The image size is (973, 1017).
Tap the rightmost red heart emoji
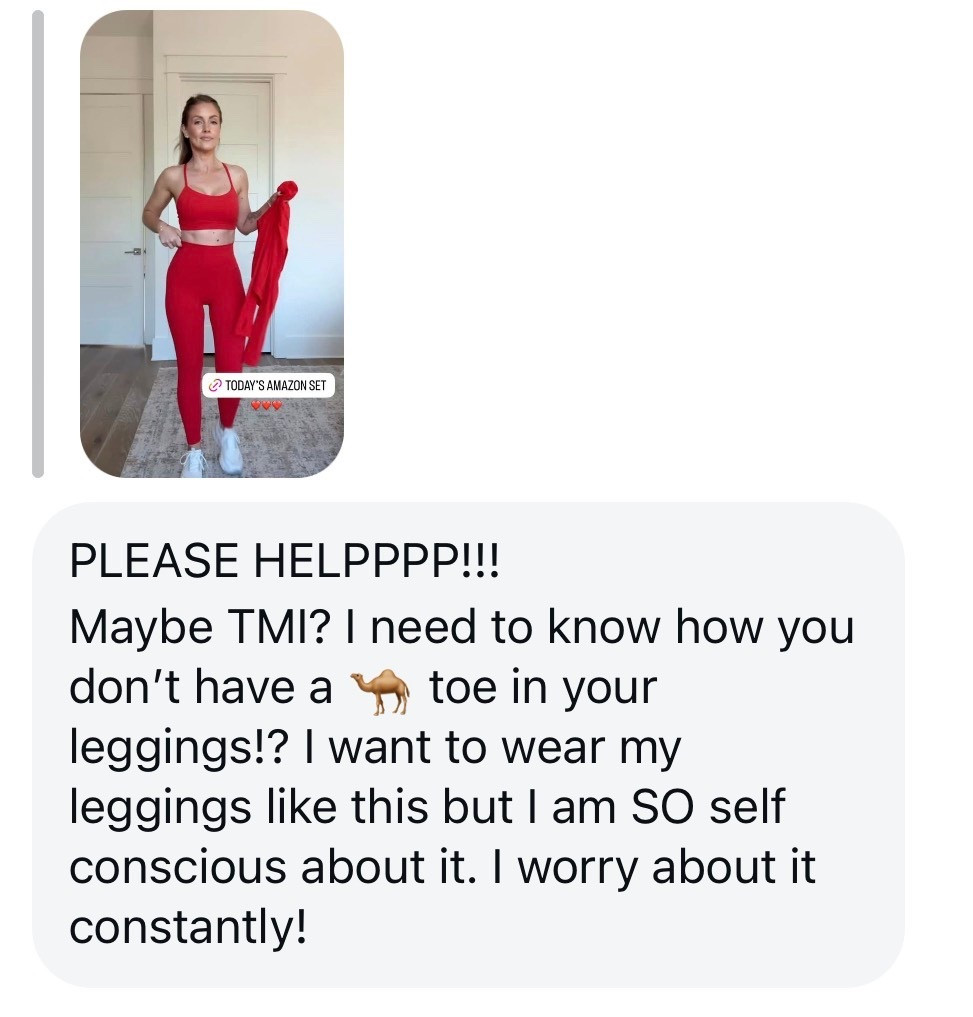278,404
